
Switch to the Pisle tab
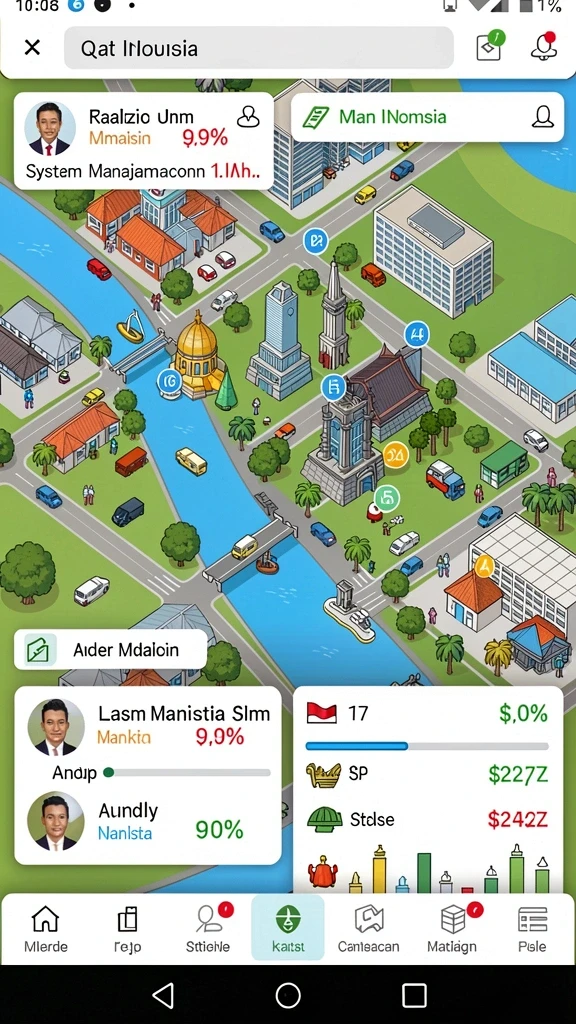532,929
